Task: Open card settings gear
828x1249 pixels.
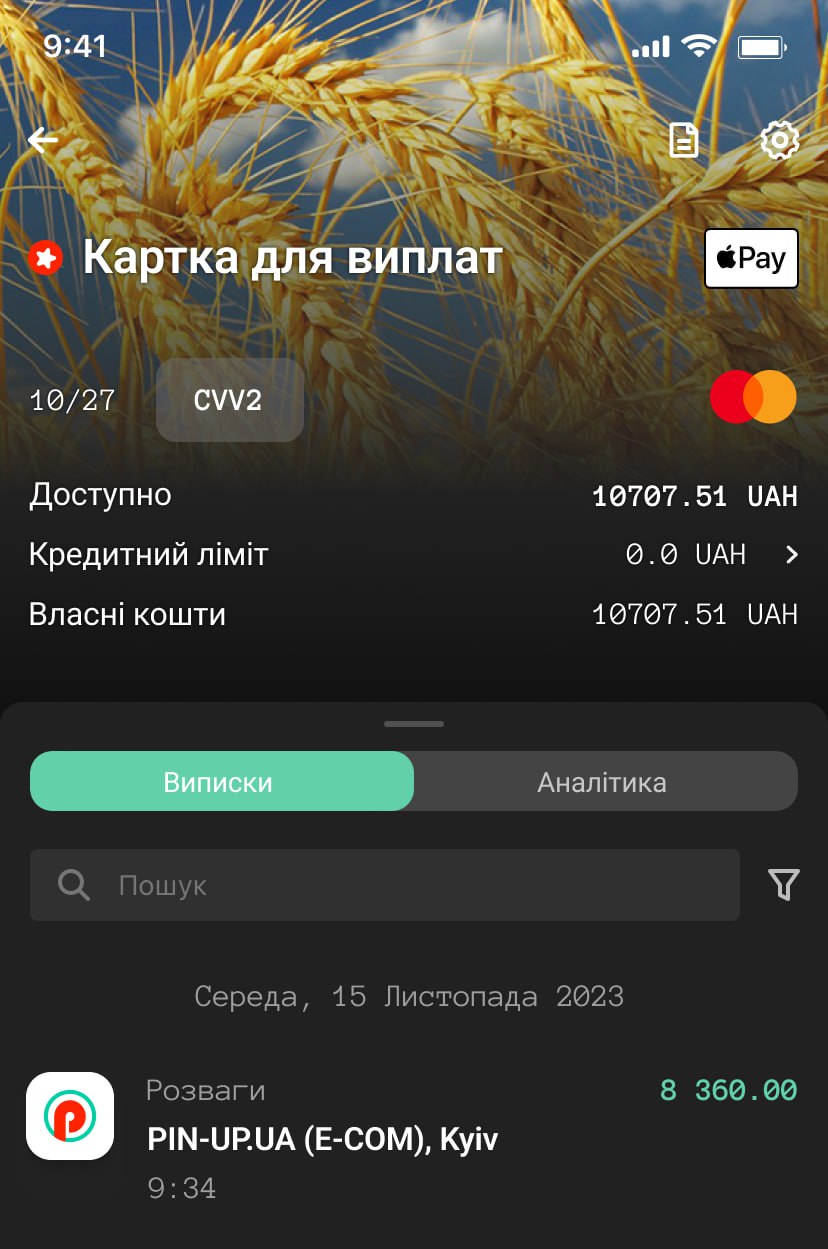Action: (x=779, y=141)
